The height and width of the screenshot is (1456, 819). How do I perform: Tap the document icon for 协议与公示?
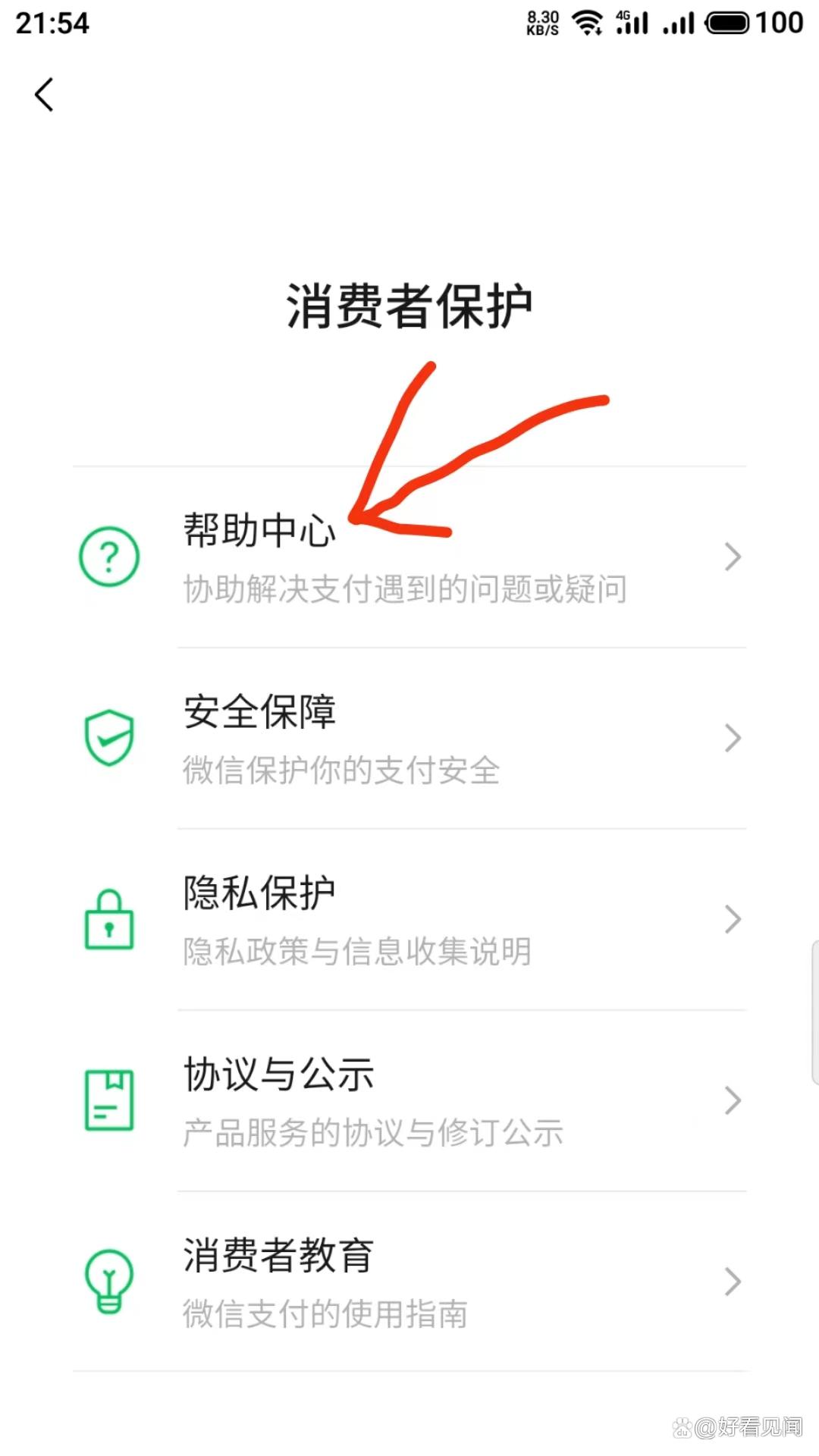[108, 1100]
